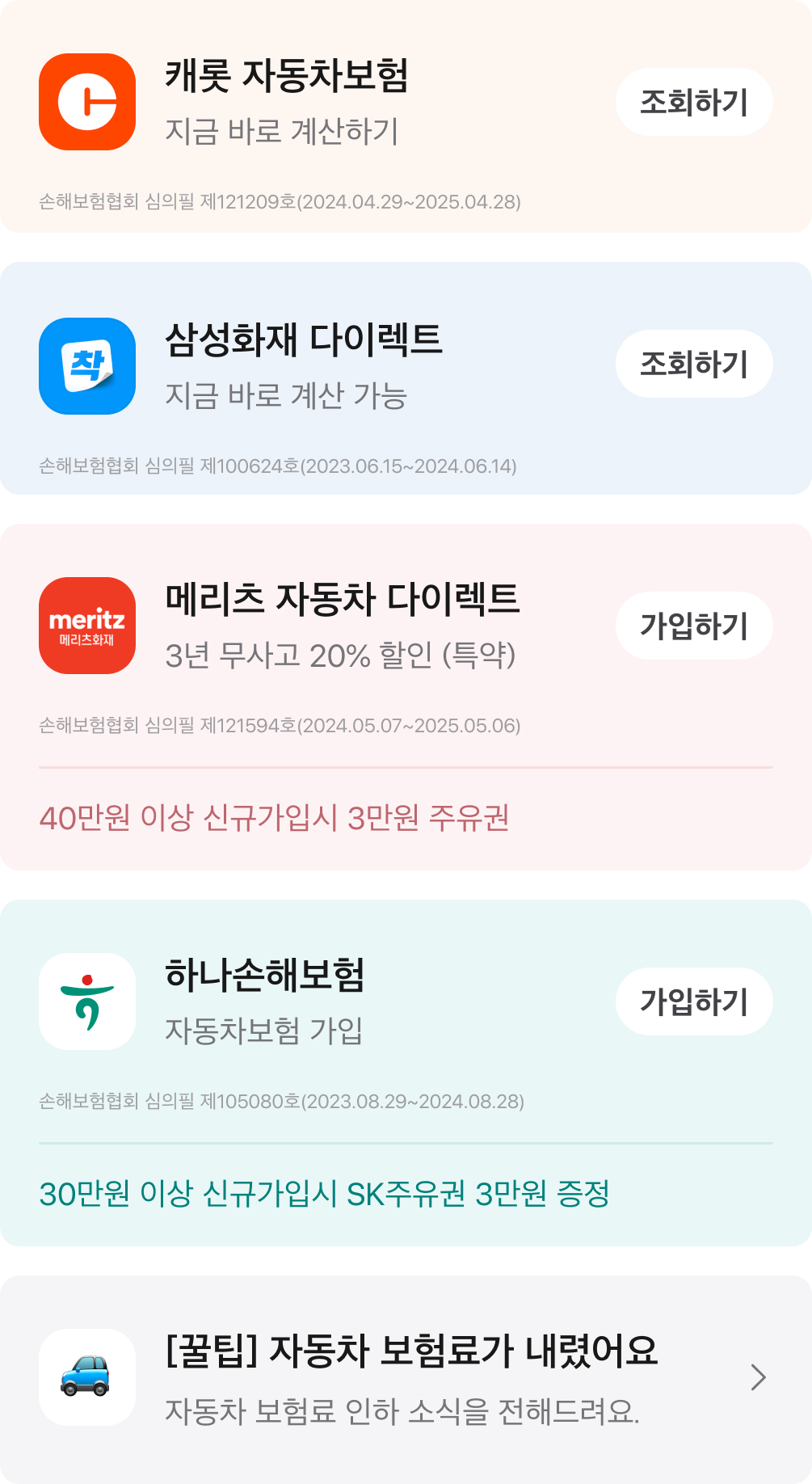Tap 조회하기 for 캐롯 자동차보험
Image resolution: width=812 pixels, height=1484 pixels.
694,102
